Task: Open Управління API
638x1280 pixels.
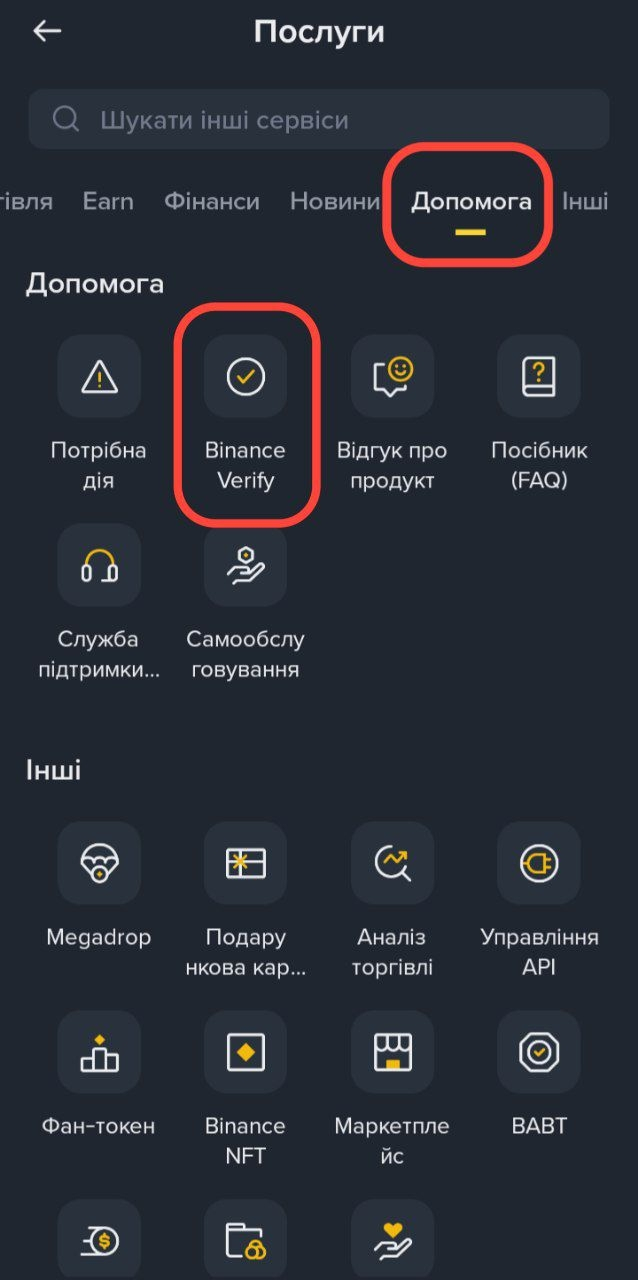Action: [539, 863]
